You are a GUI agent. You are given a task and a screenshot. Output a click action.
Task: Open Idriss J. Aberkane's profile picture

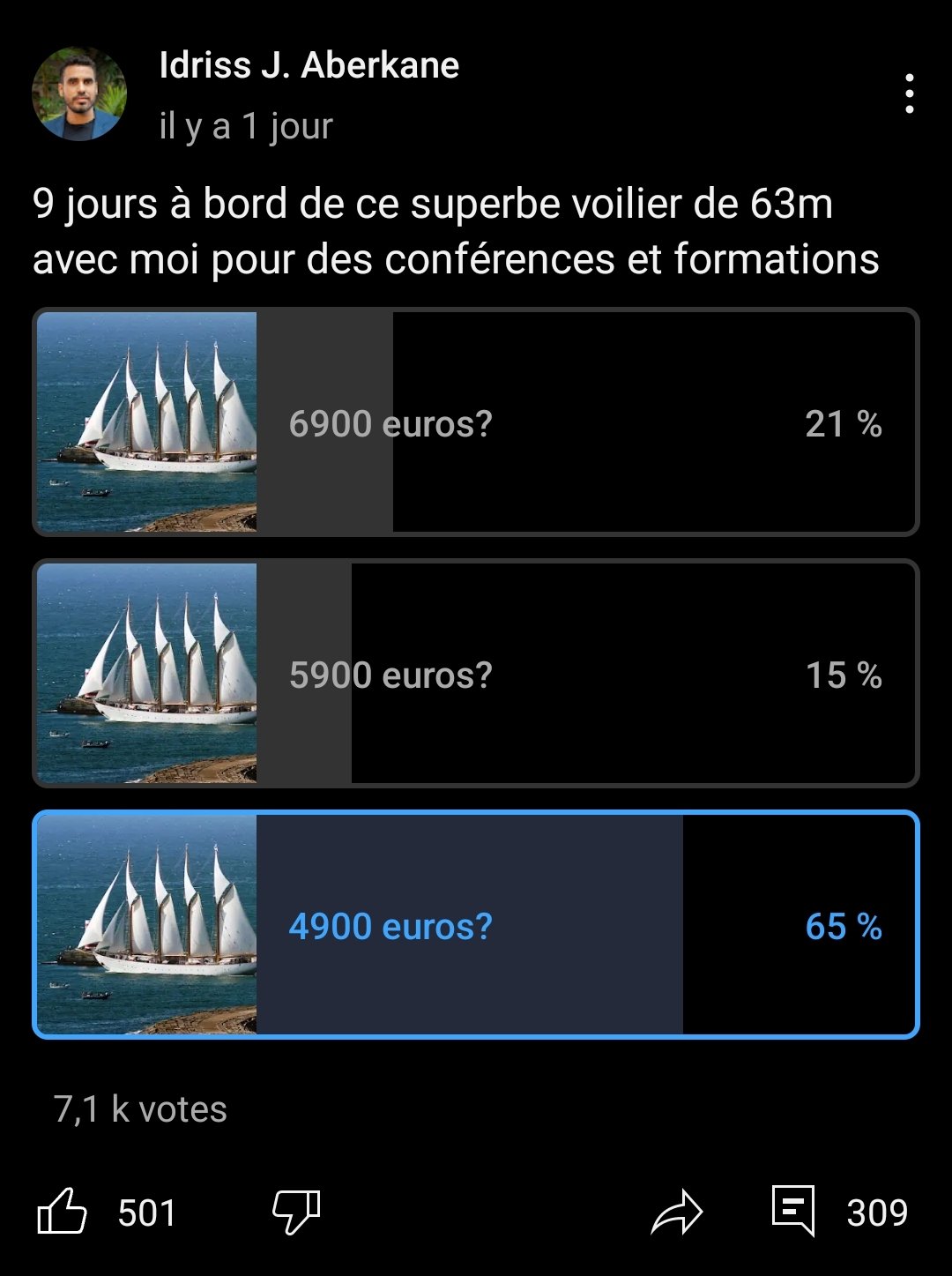pyautogui.click(x=79, y=94)
